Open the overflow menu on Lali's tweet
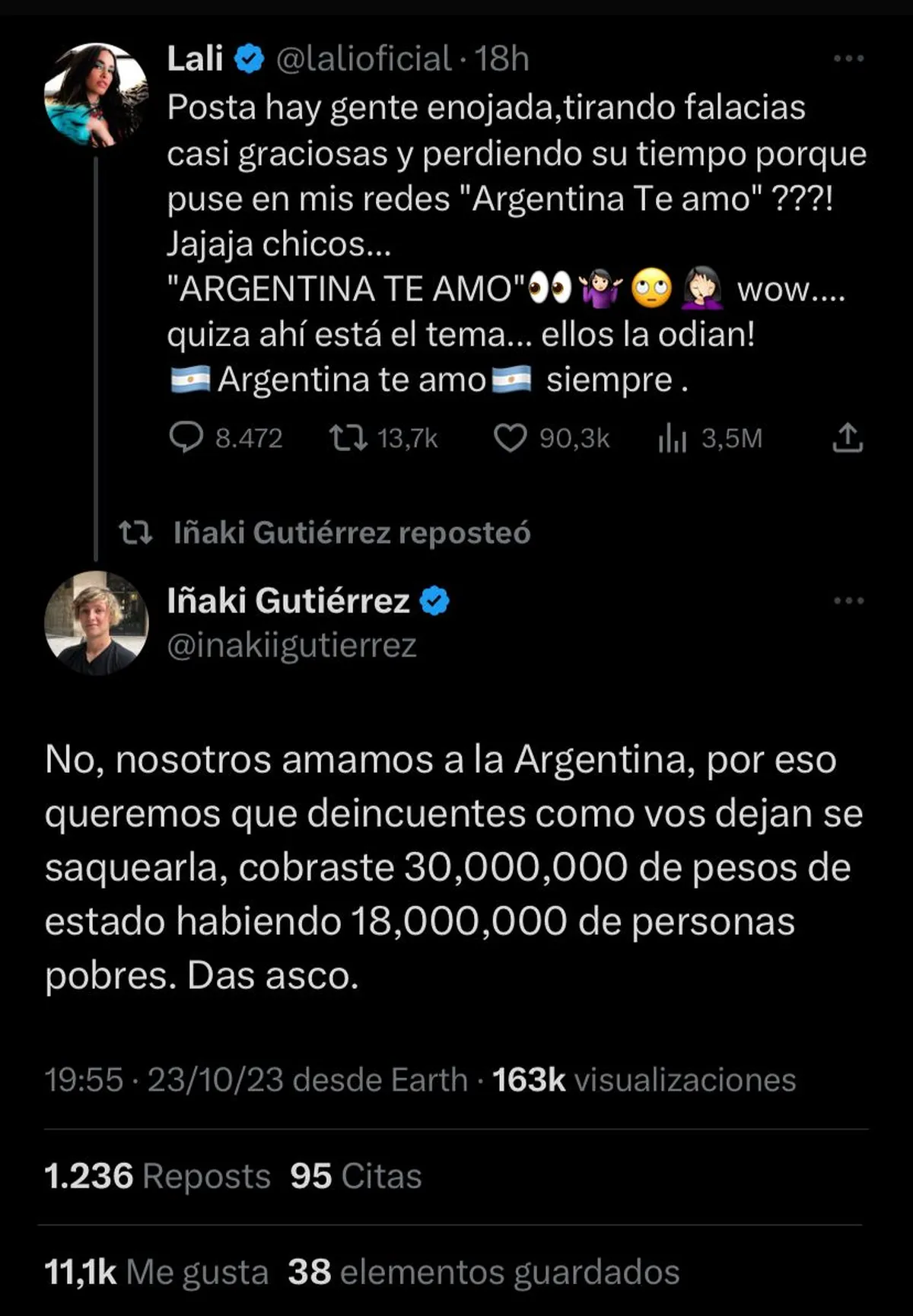This screenshot has width=913, height=1316. [848, 59]
